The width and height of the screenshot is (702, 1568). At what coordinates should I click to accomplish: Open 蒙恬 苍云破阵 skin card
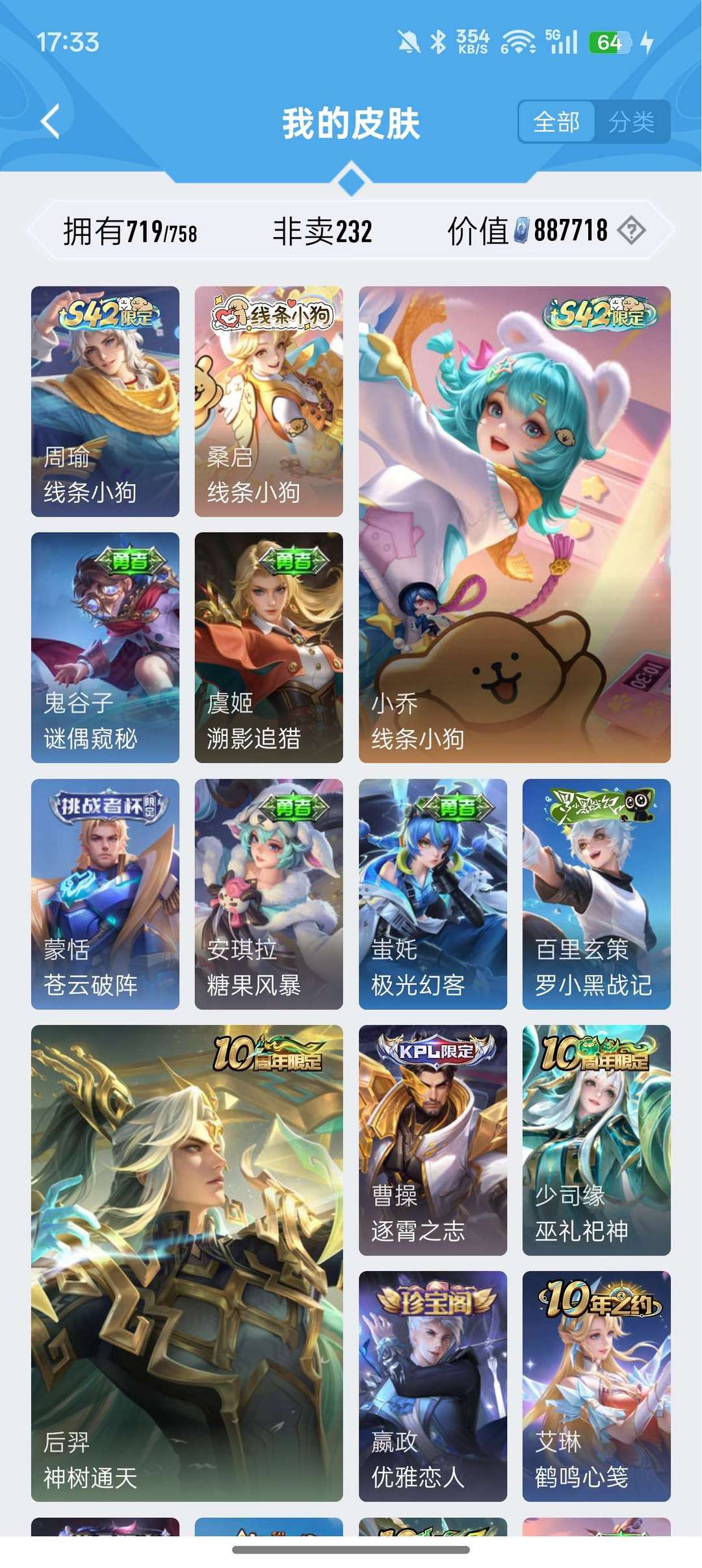pyautogui.click(x=105, y=894)
